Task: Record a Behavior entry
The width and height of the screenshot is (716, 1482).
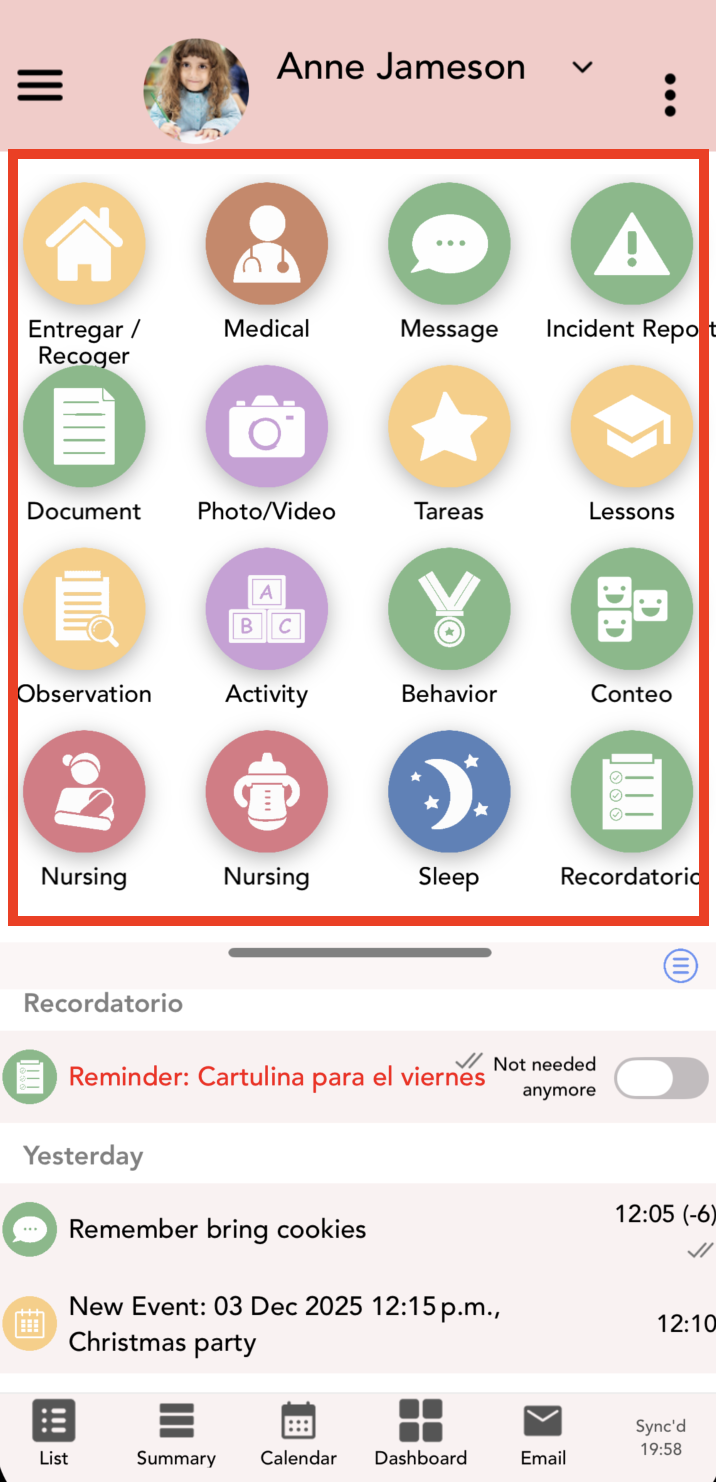Action: [x=449, y=609]
